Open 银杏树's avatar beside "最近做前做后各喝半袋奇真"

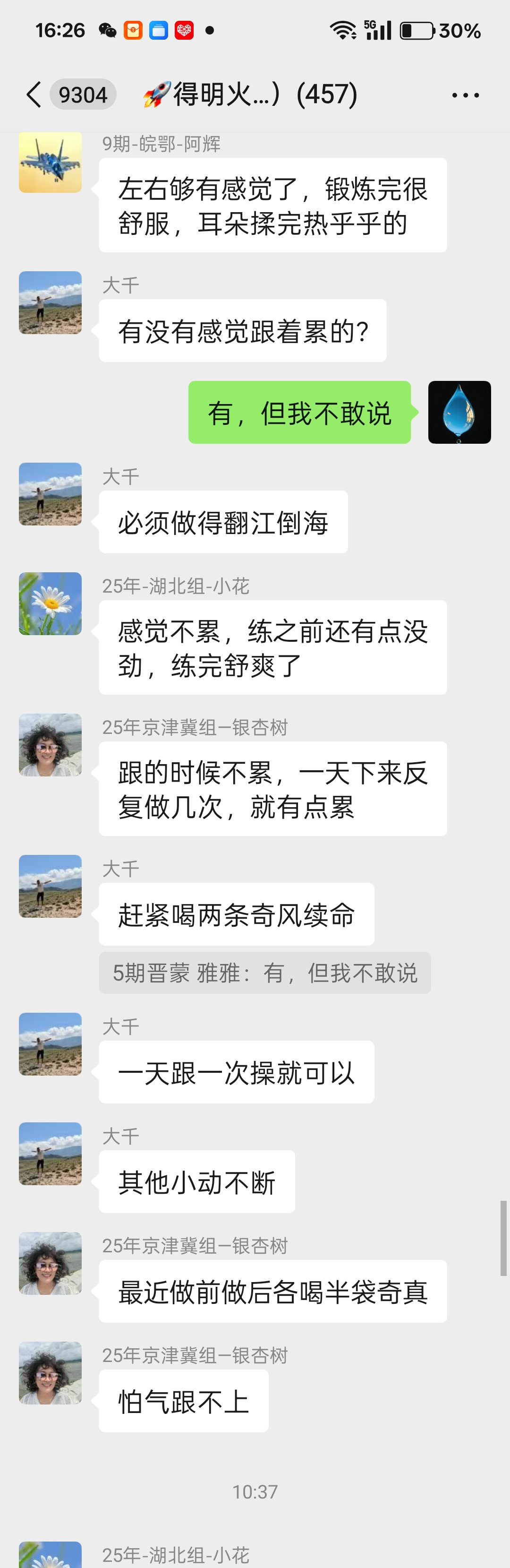[51, 1263]
